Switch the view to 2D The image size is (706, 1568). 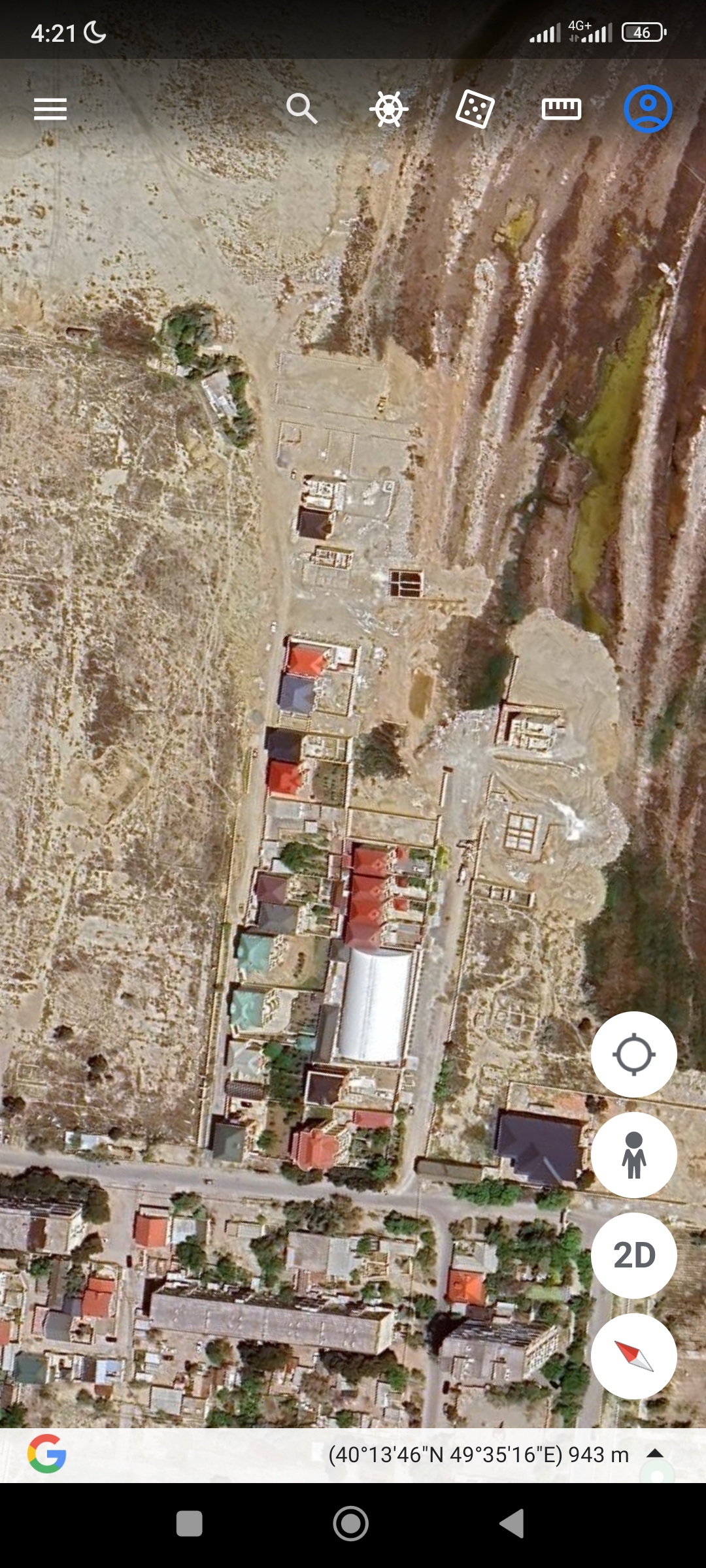(x=633, y=1255)
